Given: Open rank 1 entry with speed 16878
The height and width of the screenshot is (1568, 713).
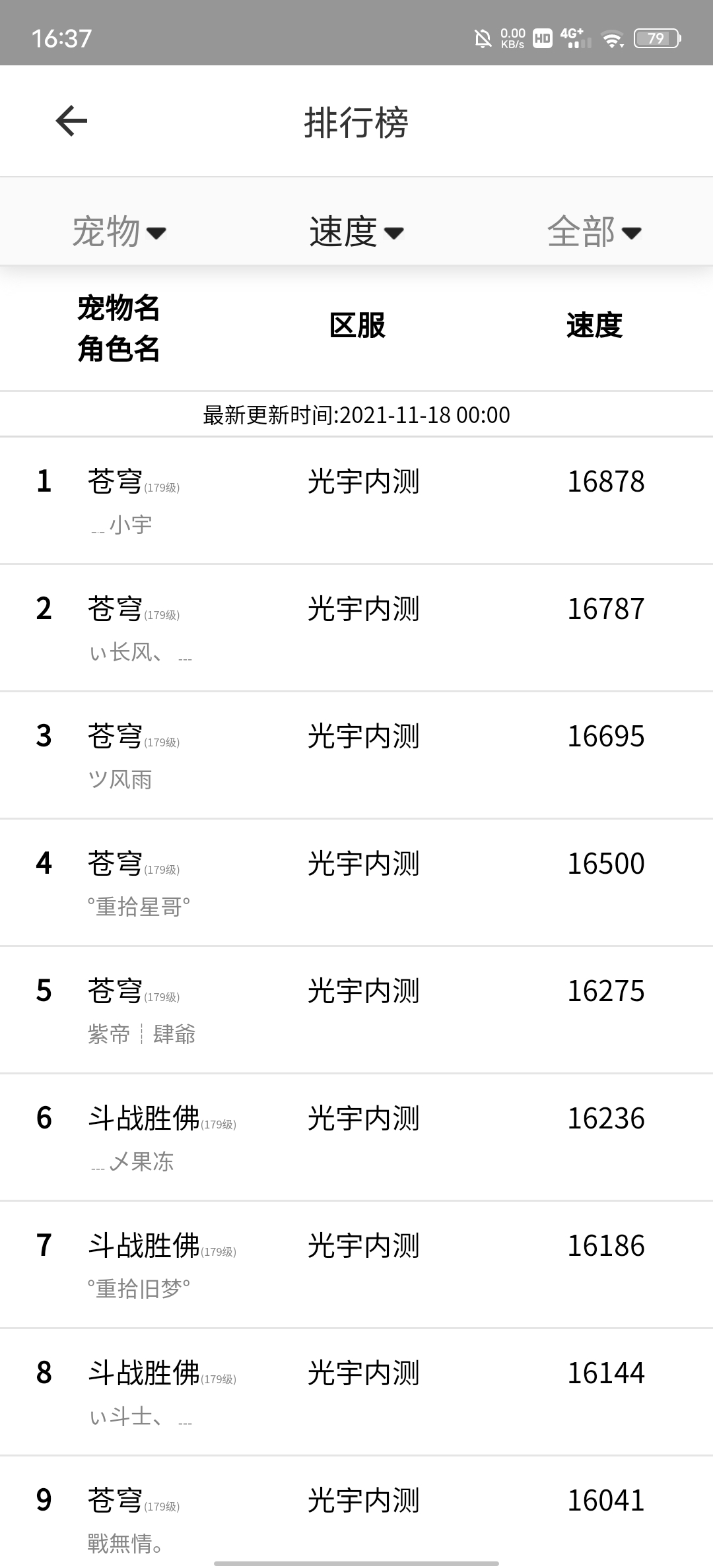Looking at the screenshot, I should tap(356, 500).
